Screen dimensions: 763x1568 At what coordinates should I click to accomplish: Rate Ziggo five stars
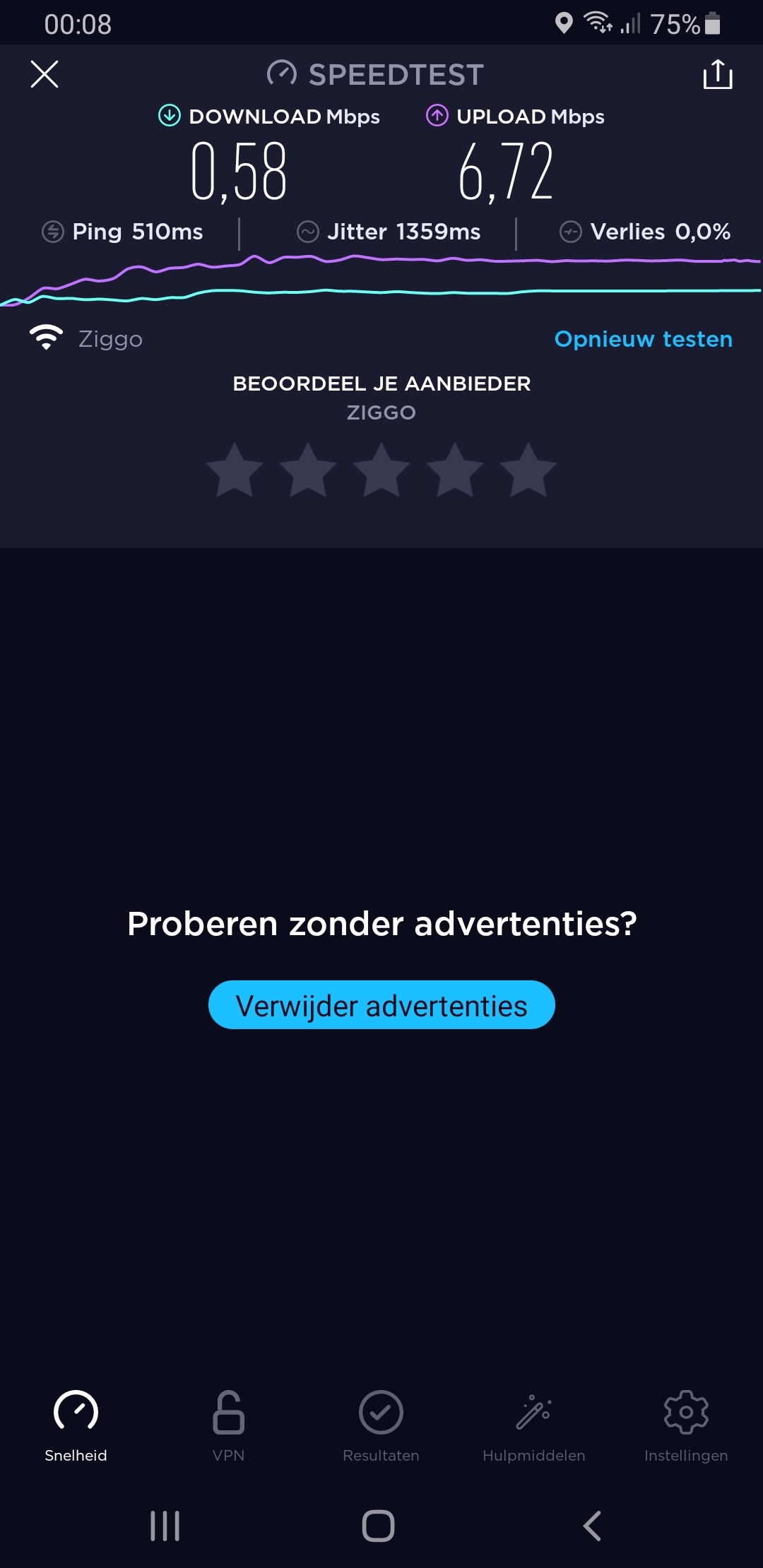click(528, 470)
